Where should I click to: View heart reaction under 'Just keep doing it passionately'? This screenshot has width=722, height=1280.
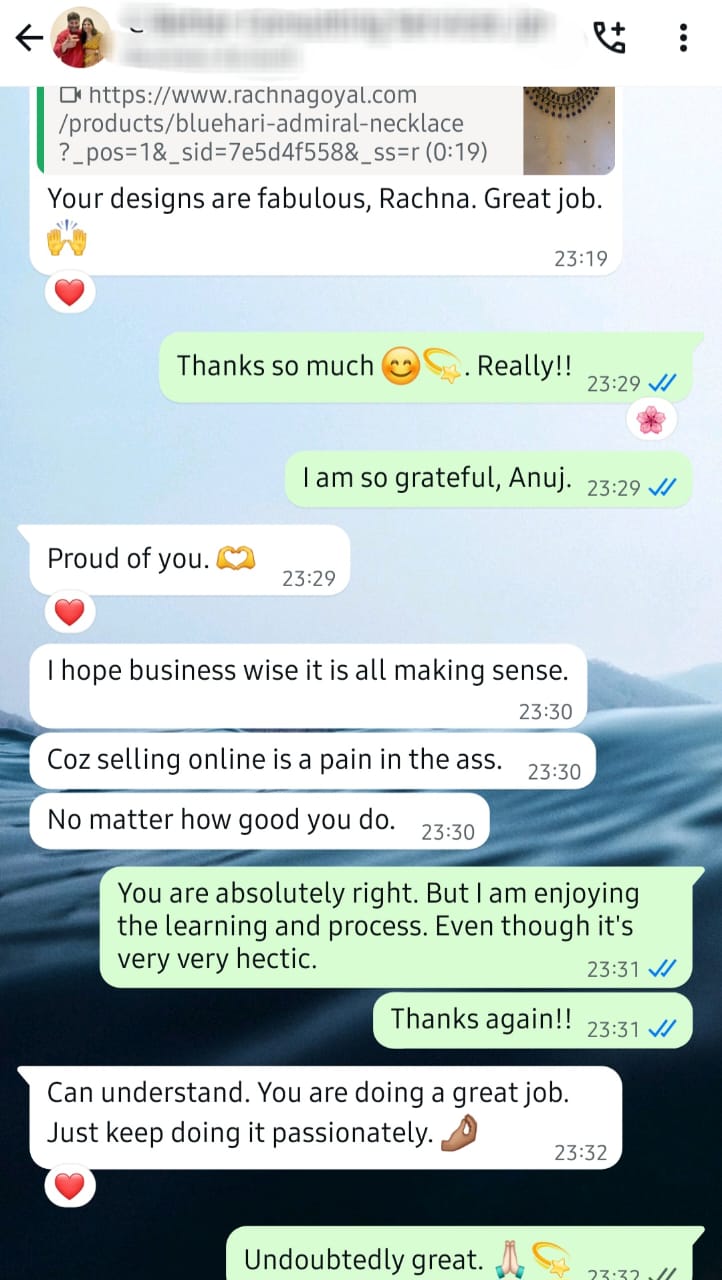click(x=69, y=1187)
